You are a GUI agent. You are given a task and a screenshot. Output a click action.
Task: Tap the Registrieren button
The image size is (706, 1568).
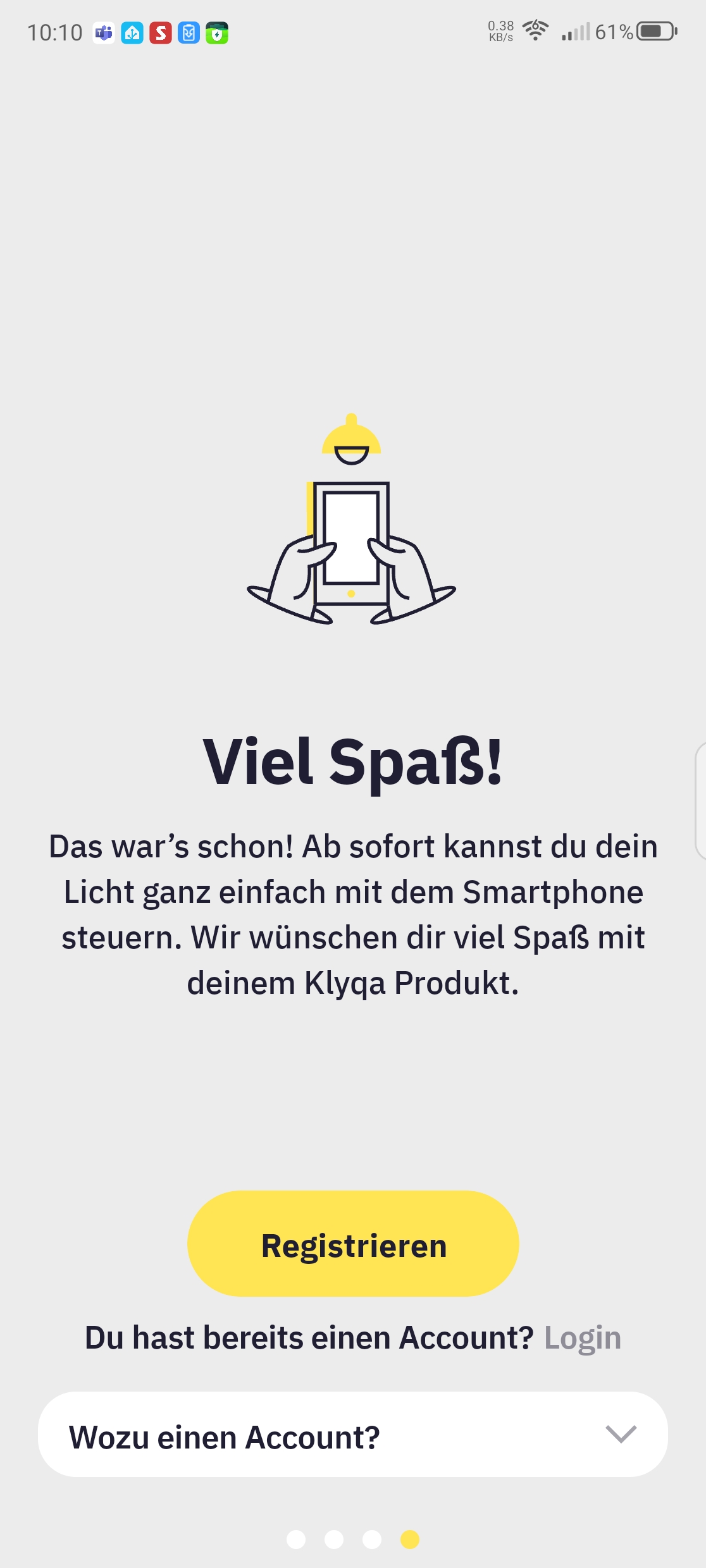tap(353, 1244)
